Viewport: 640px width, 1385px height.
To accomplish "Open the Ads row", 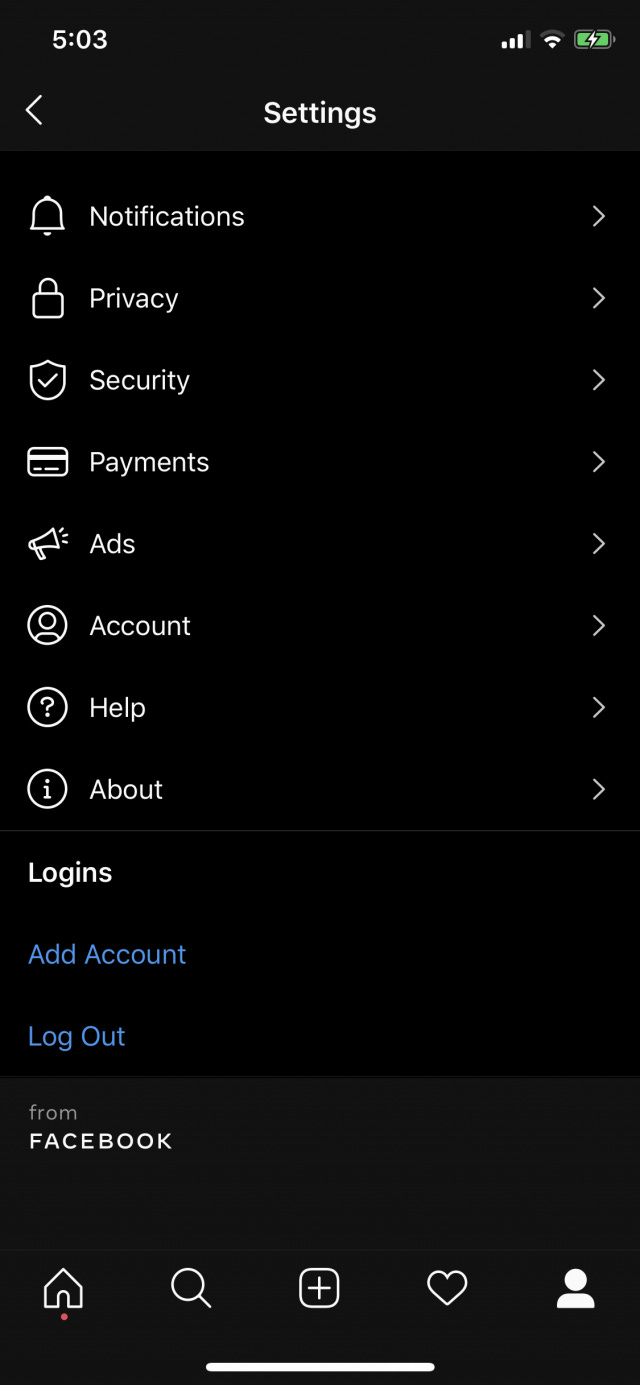I will pyautogui.click(x=320, y=544).
